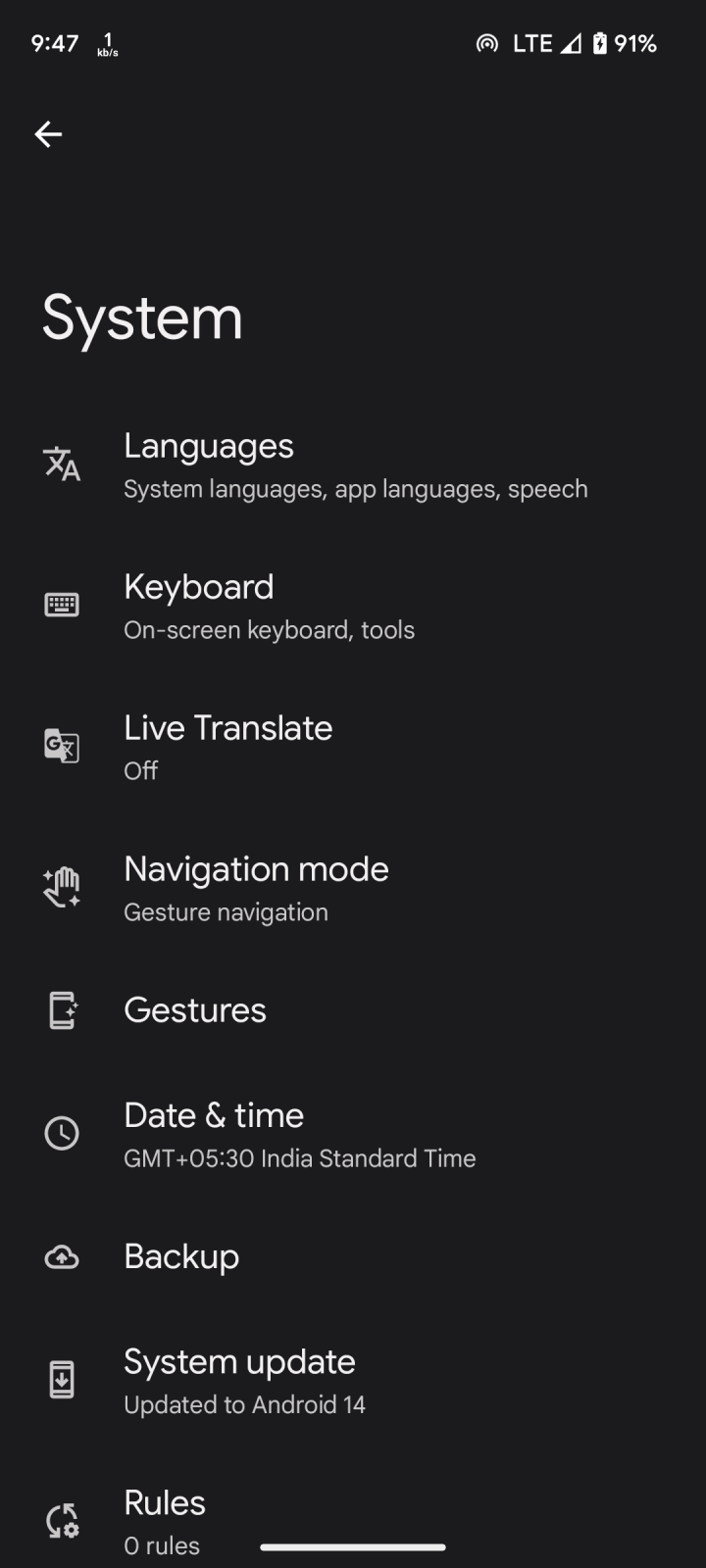706x1568 pixels.
Task: Open Date & time settings
Action: 353,1134
